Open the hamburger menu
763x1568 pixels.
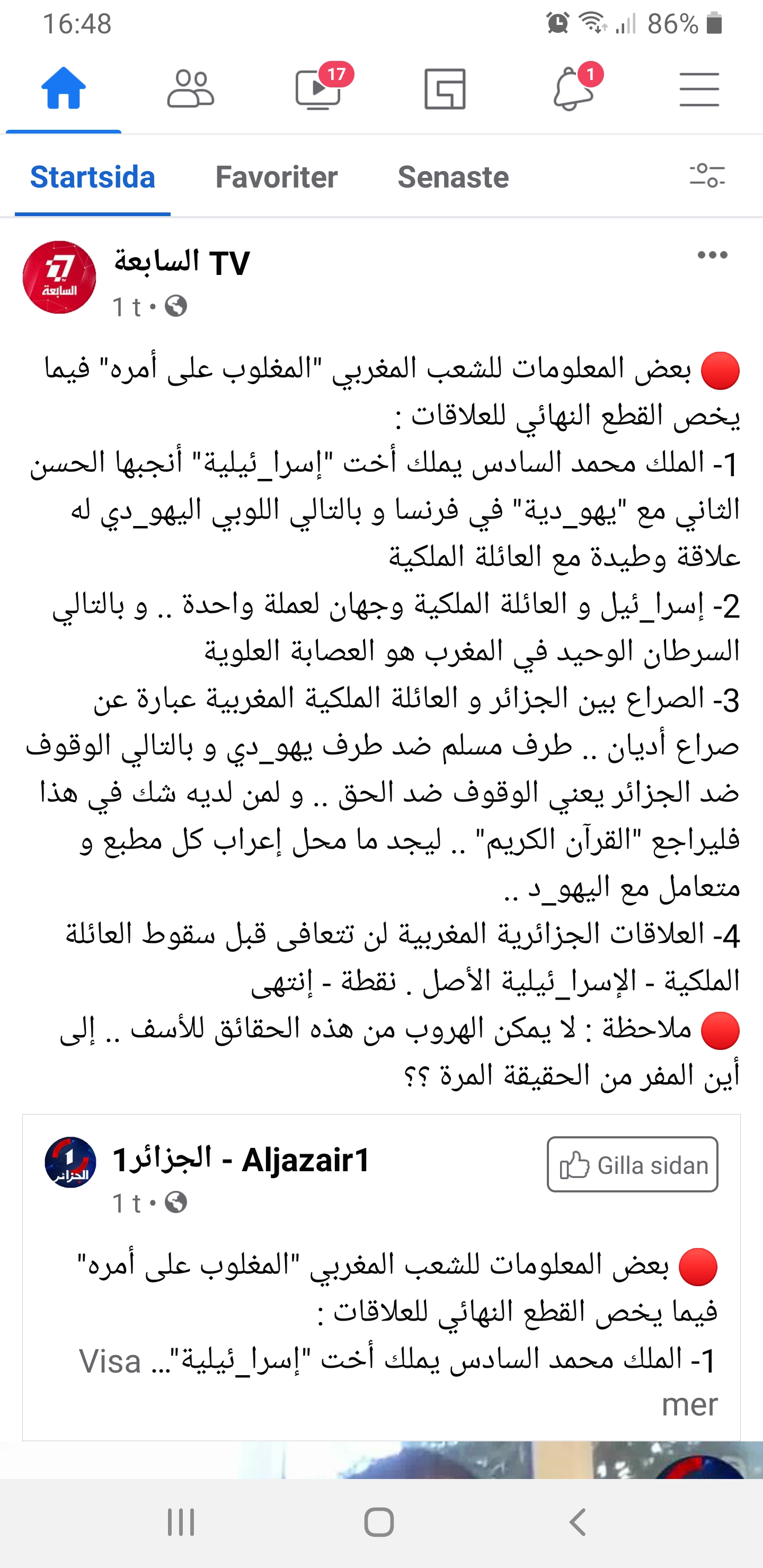click(699, 89)
